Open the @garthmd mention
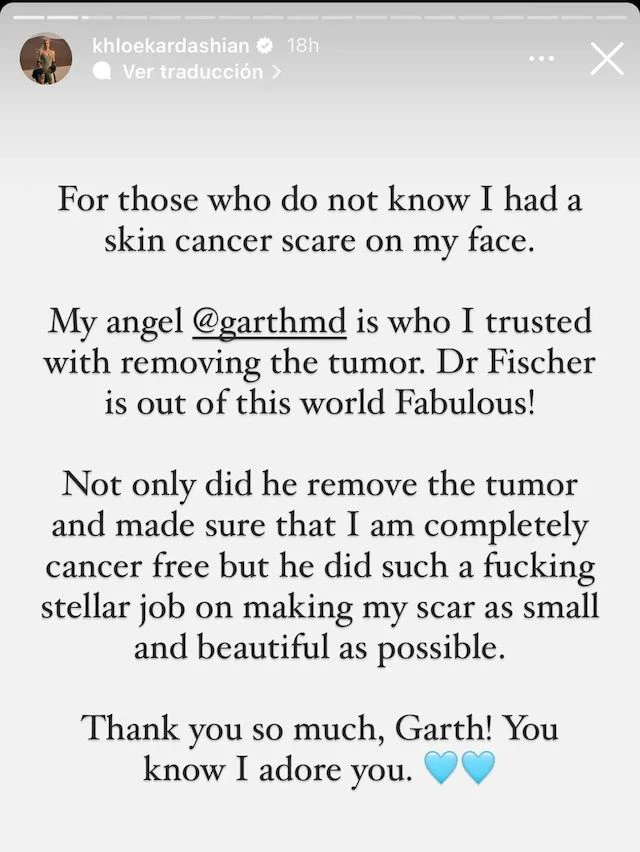 click(x=267, y=322)
